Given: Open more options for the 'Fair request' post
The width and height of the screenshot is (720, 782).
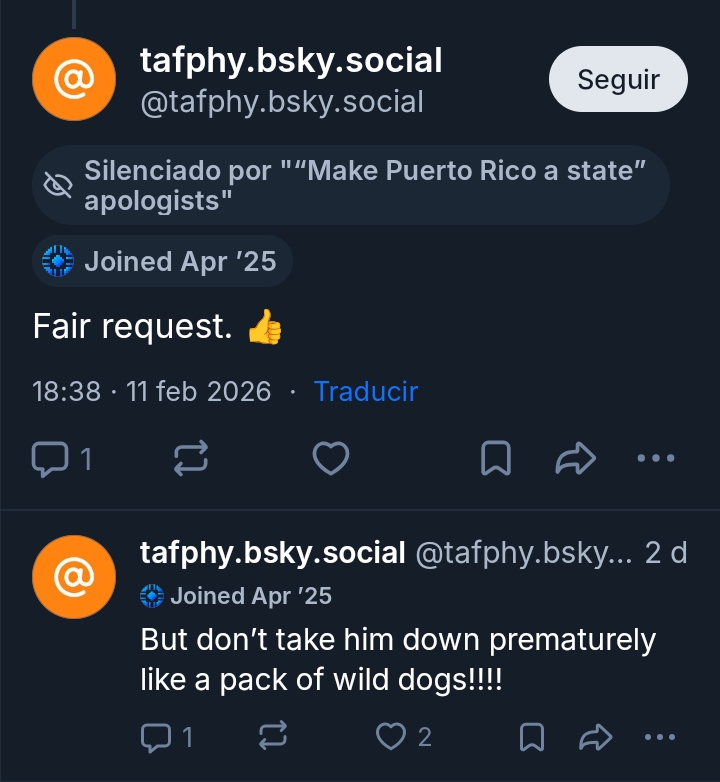Looking at the screenshot, I should pyautogui.click(x=656, y=459).
